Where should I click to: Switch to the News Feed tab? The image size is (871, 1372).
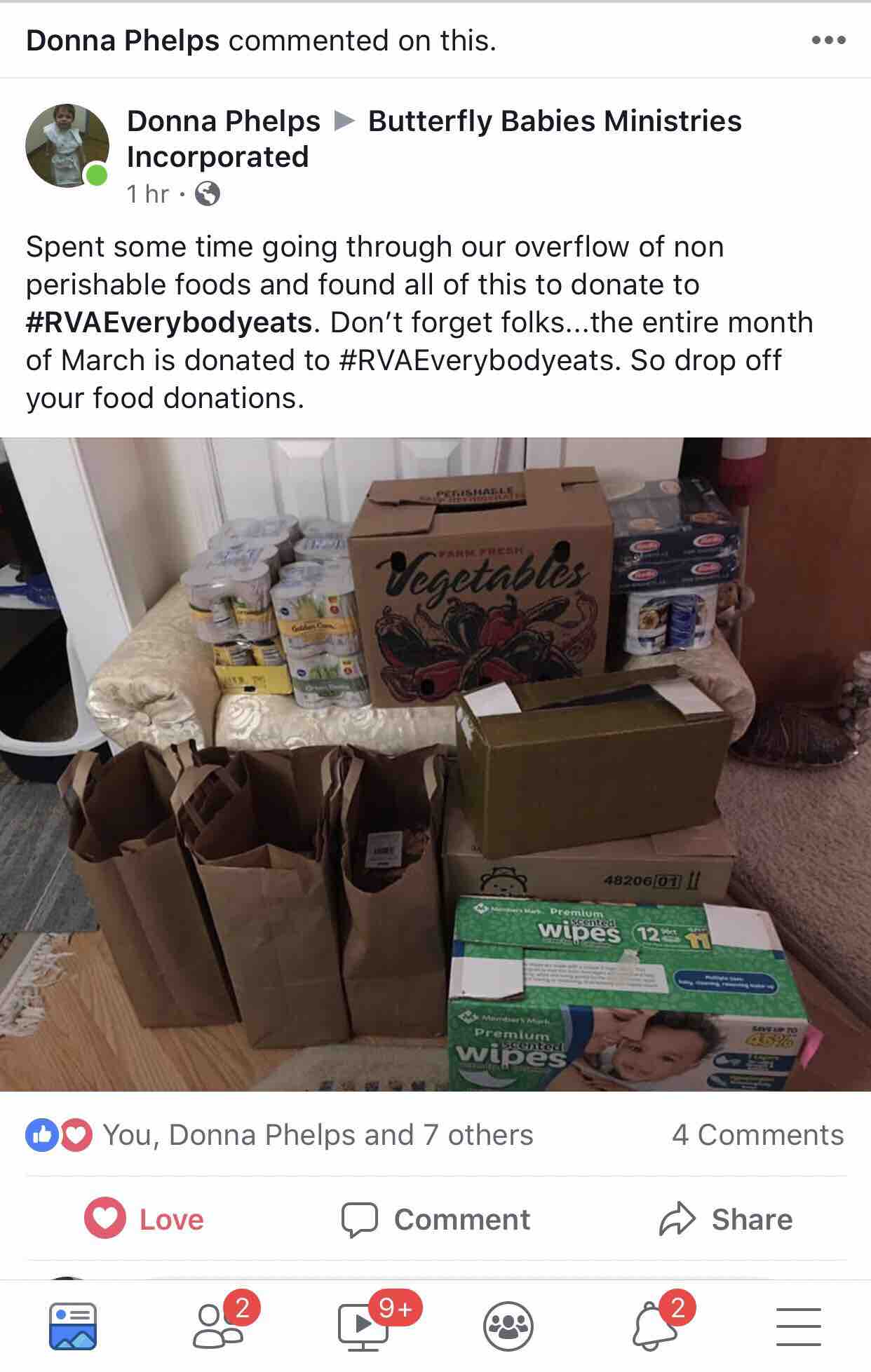72,1326
